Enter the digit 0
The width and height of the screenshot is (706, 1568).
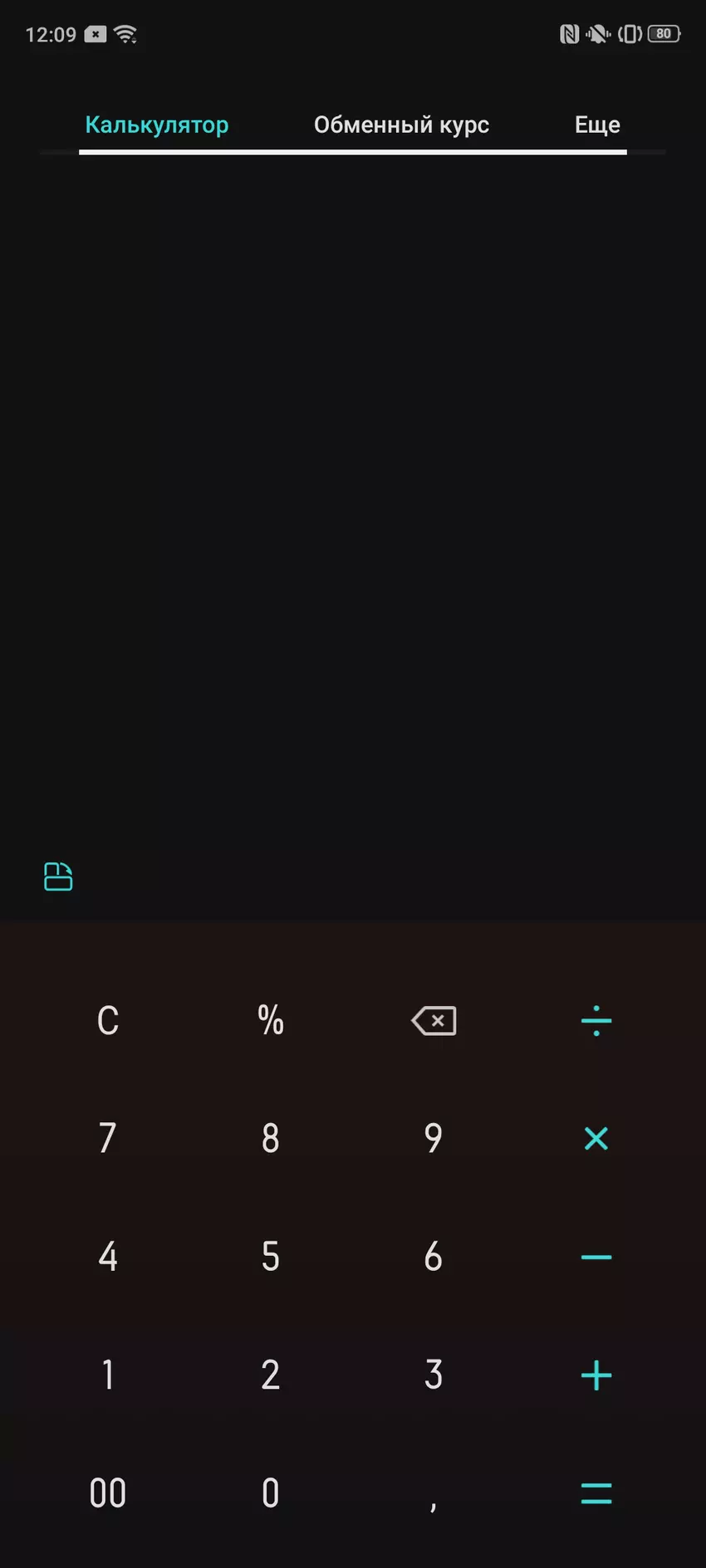[x=271, y=1493]
